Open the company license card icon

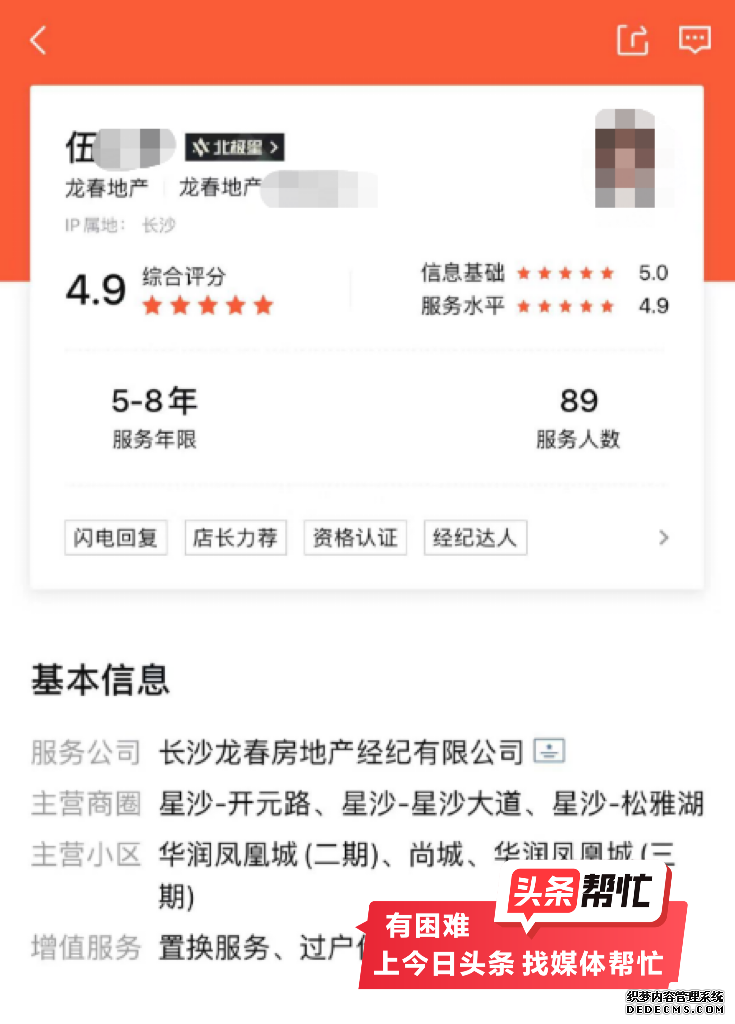(550, 750)
